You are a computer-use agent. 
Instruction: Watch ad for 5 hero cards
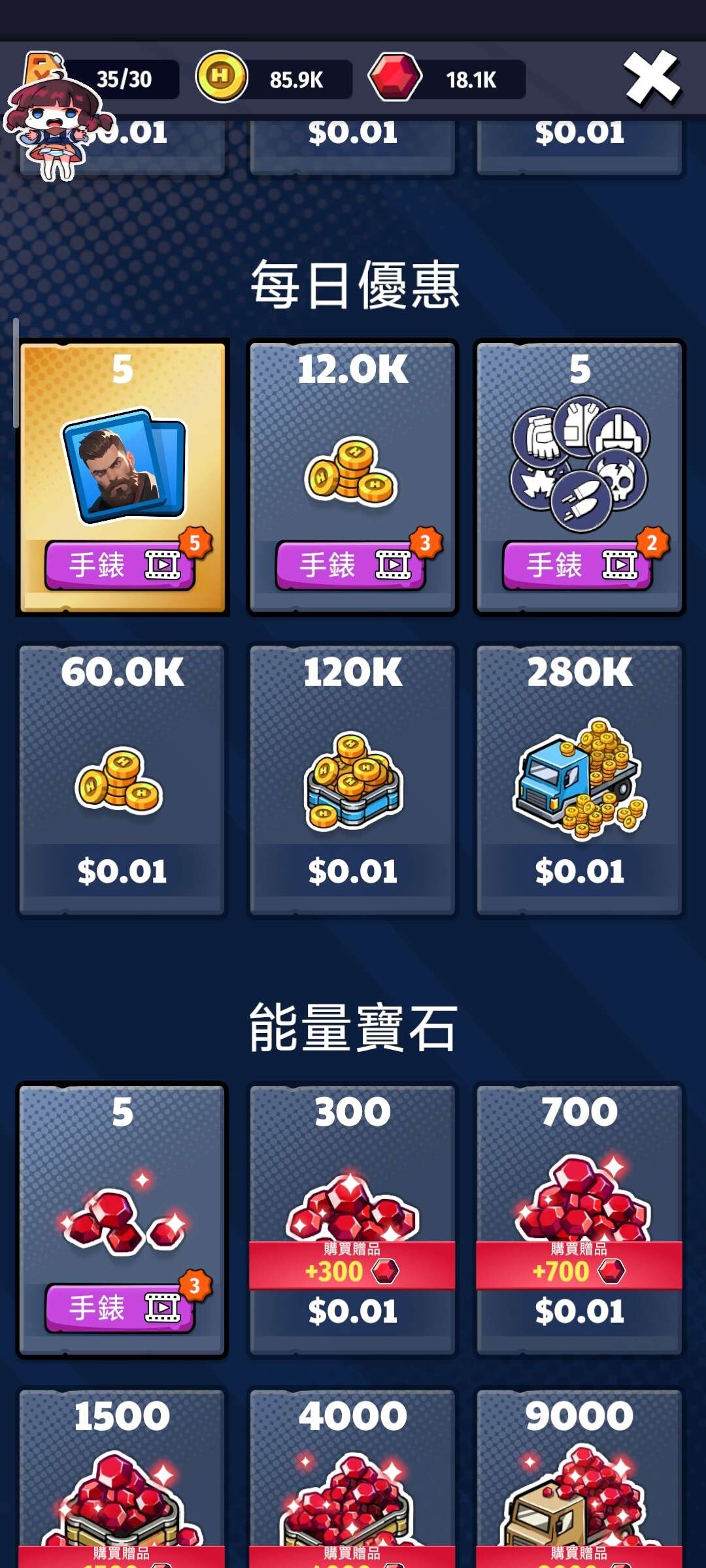pyautogui.click(x=120, y=564)
